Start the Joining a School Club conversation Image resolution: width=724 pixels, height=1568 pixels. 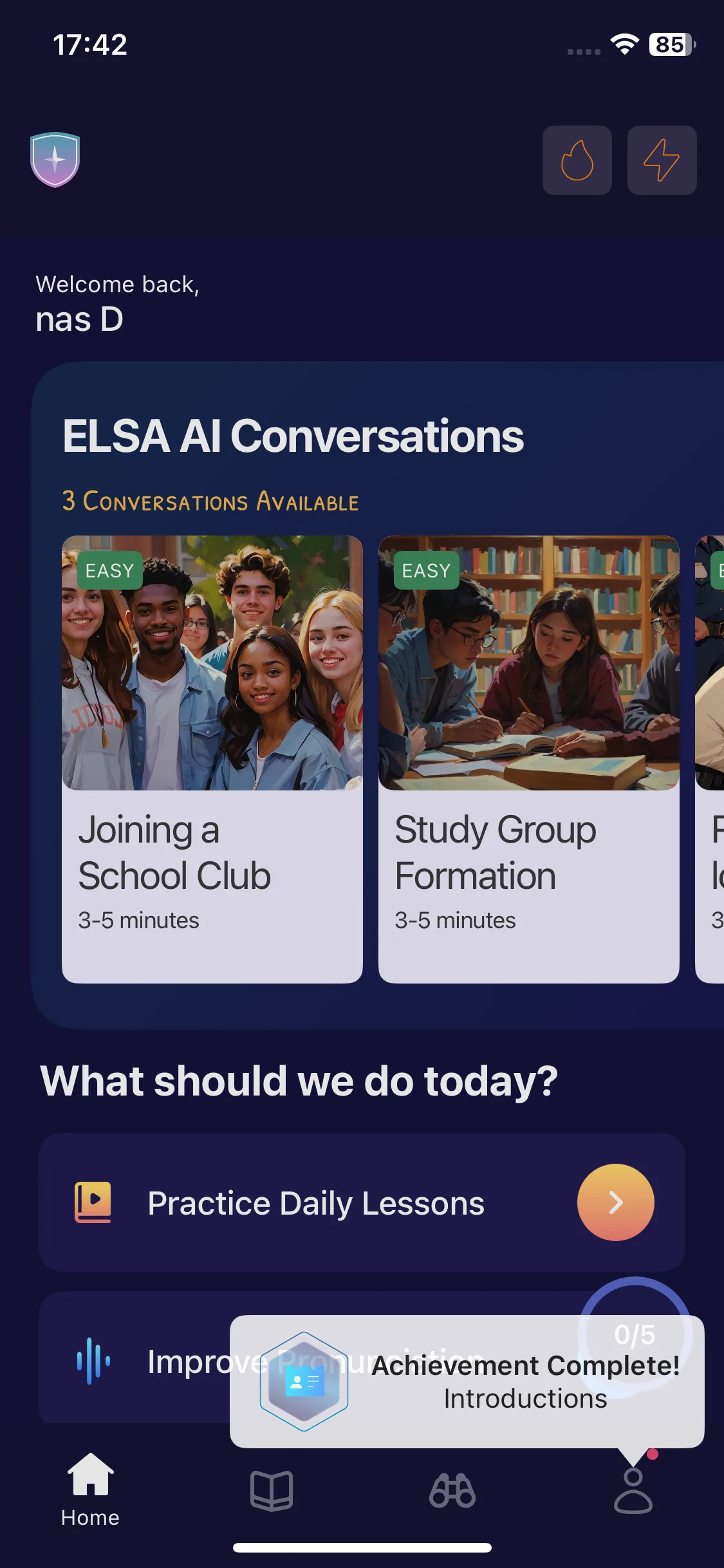[x=212, y=759]
